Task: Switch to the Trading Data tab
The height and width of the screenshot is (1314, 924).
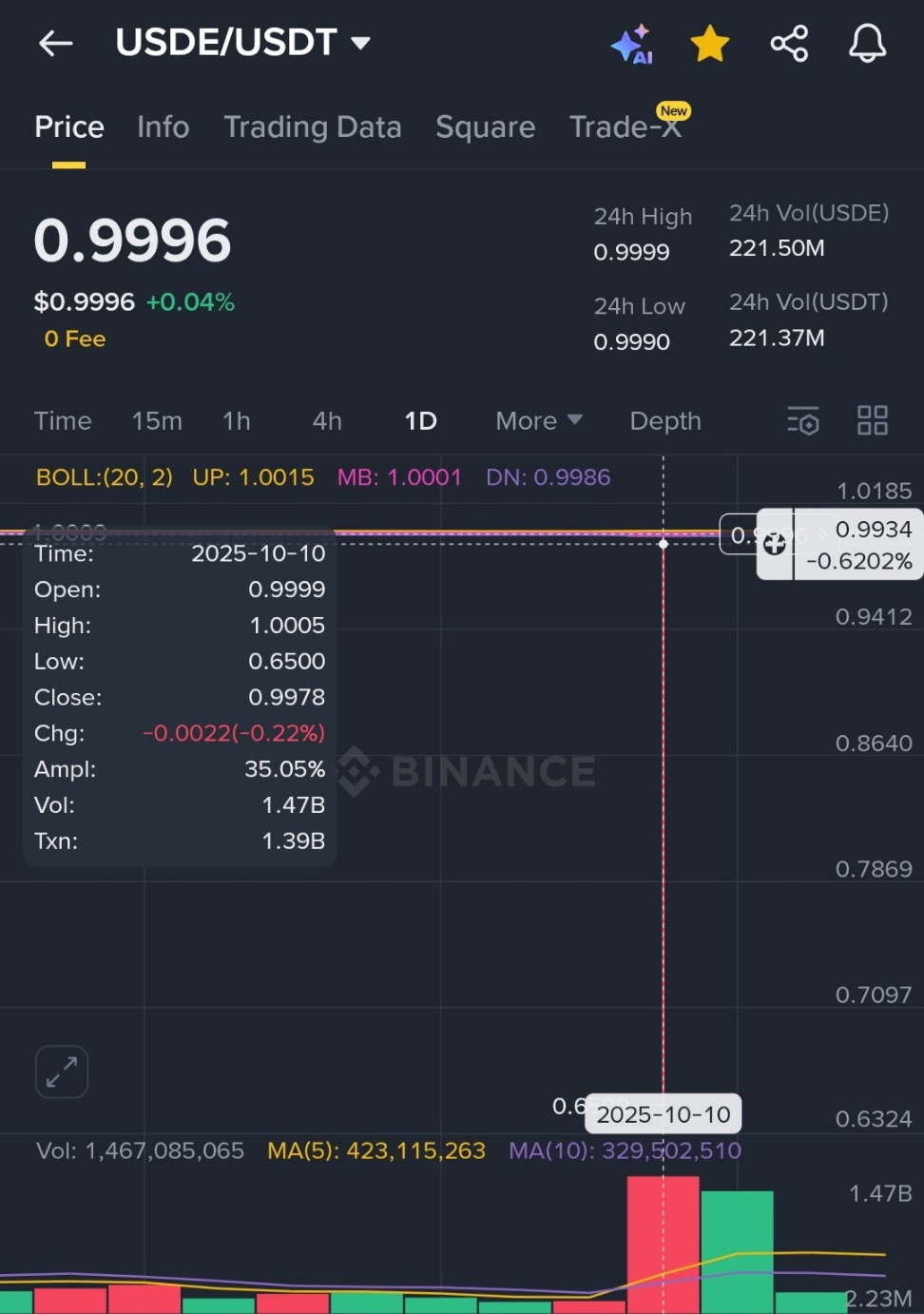Action: (312, 126)
